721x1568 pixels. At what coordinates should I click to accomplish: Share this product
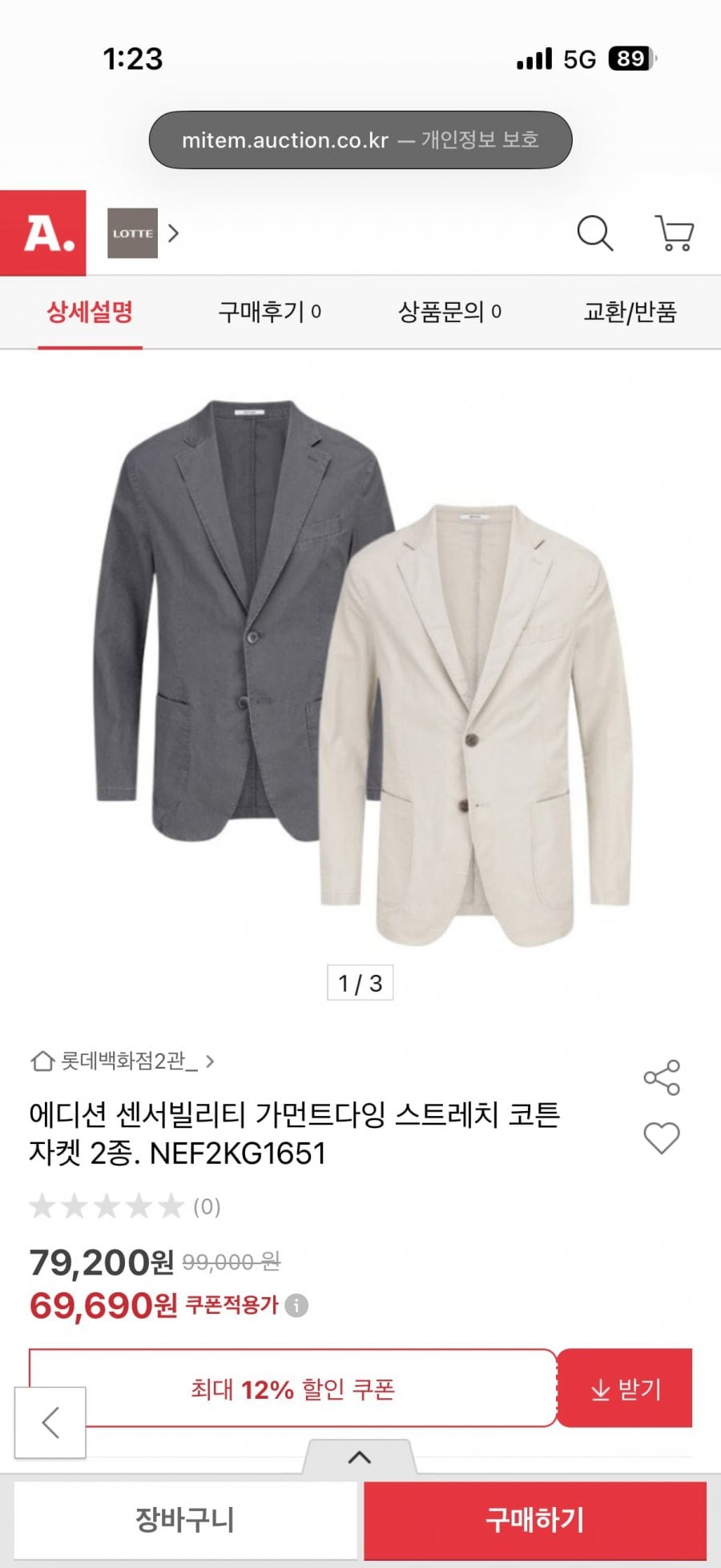(x=662, y=1077)
